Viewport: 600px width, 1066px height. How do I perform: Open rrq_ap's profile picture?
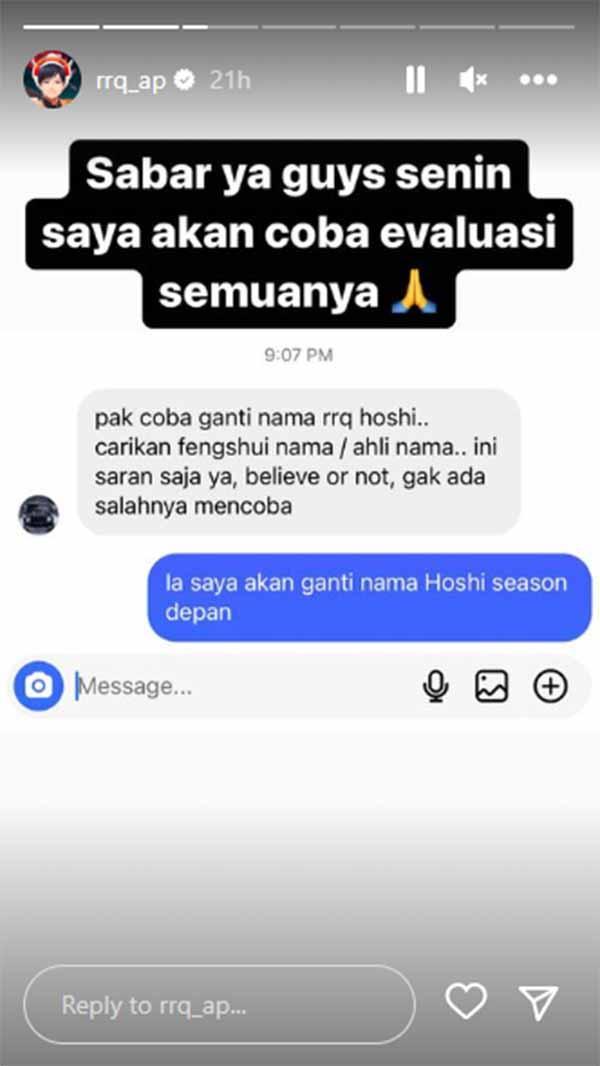click(x=52, y=80)
